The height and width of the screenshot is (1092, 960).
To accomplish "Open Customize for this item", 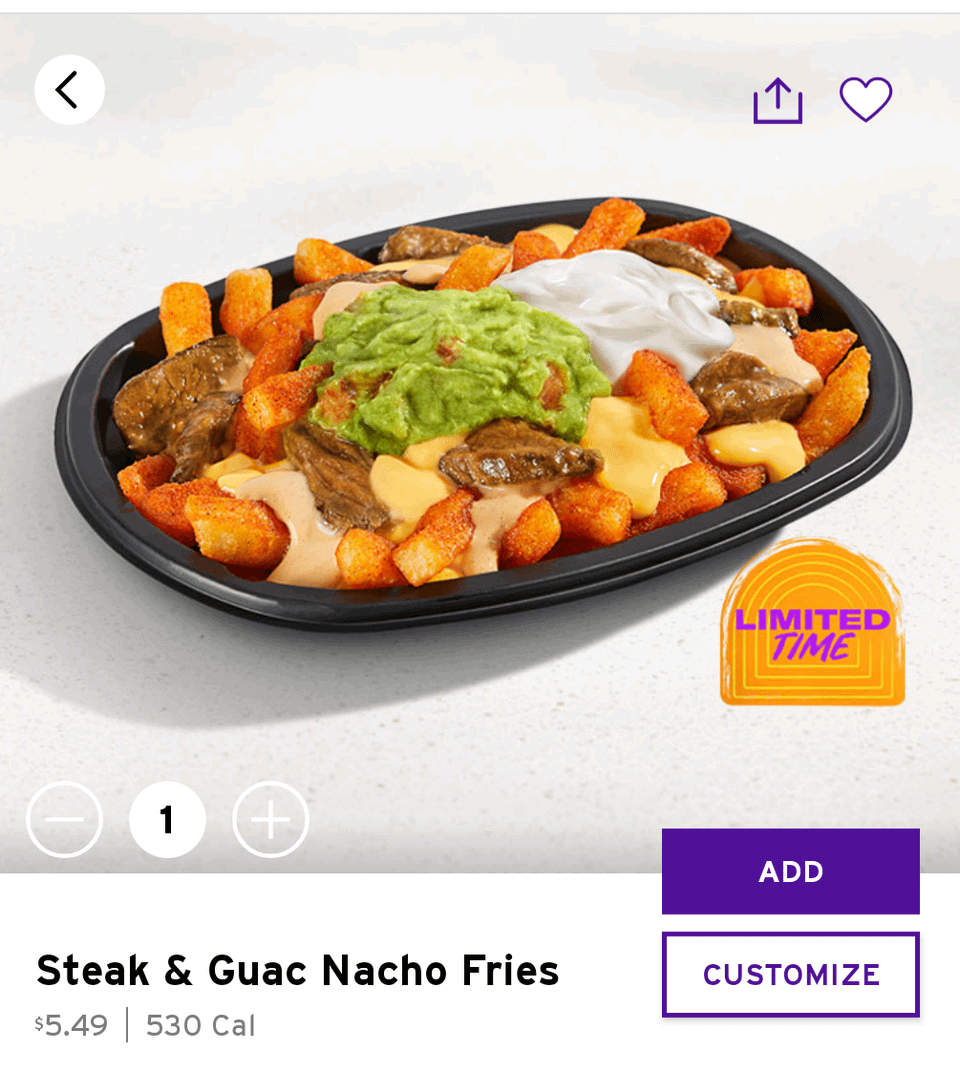I will 790,974.
